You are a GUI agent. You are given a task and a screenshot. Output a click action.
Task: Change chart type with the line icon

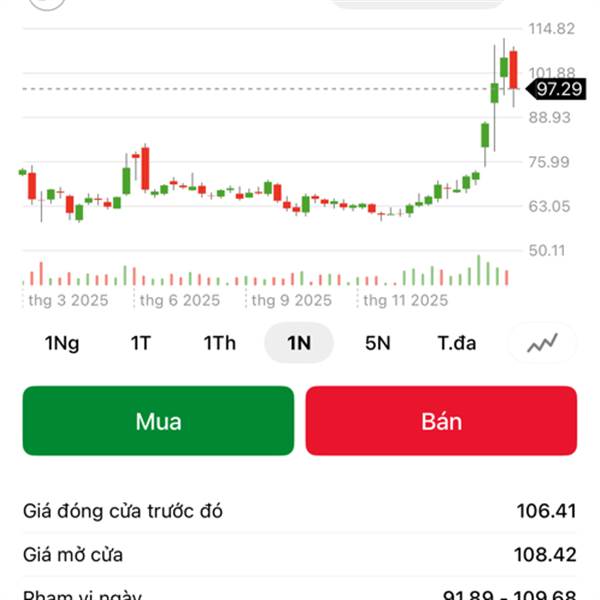point(543,343)
